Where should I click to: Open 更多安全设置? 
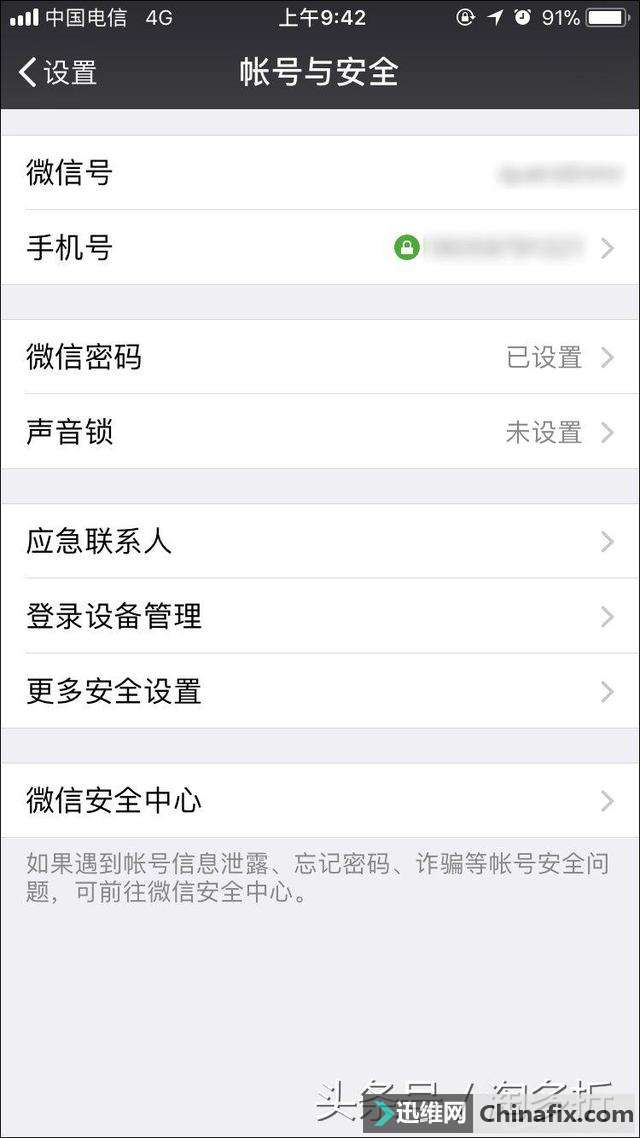coord(320,691)
